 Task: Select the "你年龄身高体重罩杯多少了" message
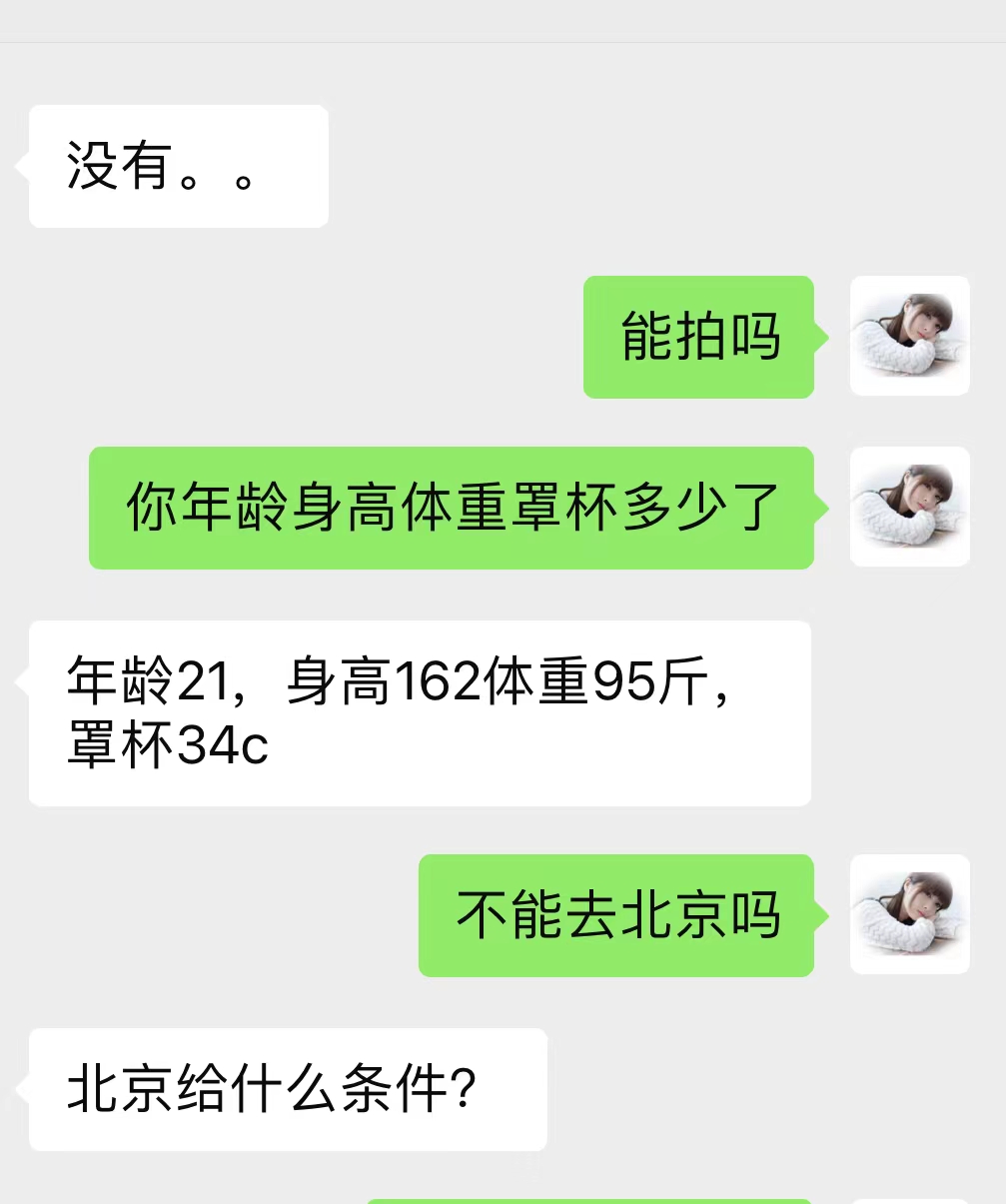pos(452,508)
